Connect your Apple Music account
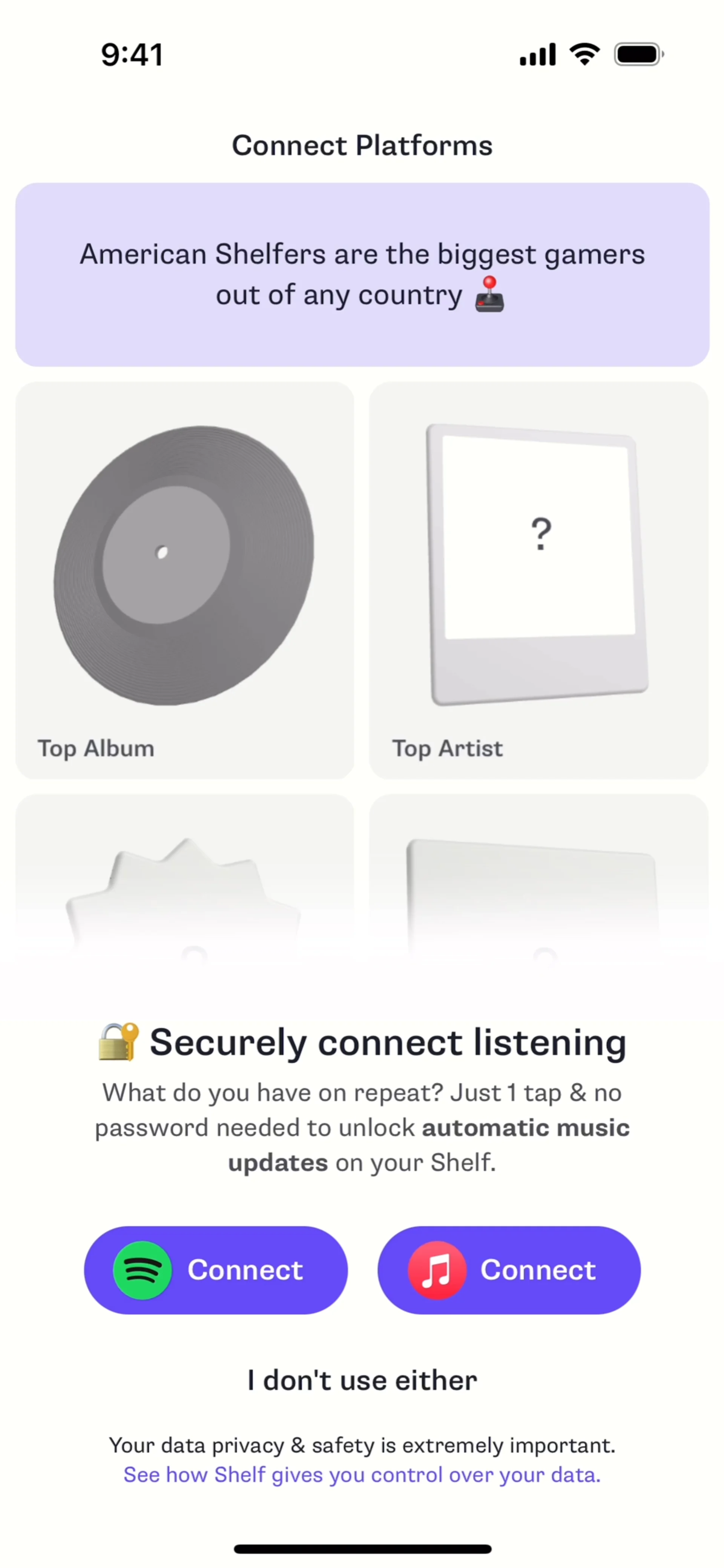 [509, 1270]
